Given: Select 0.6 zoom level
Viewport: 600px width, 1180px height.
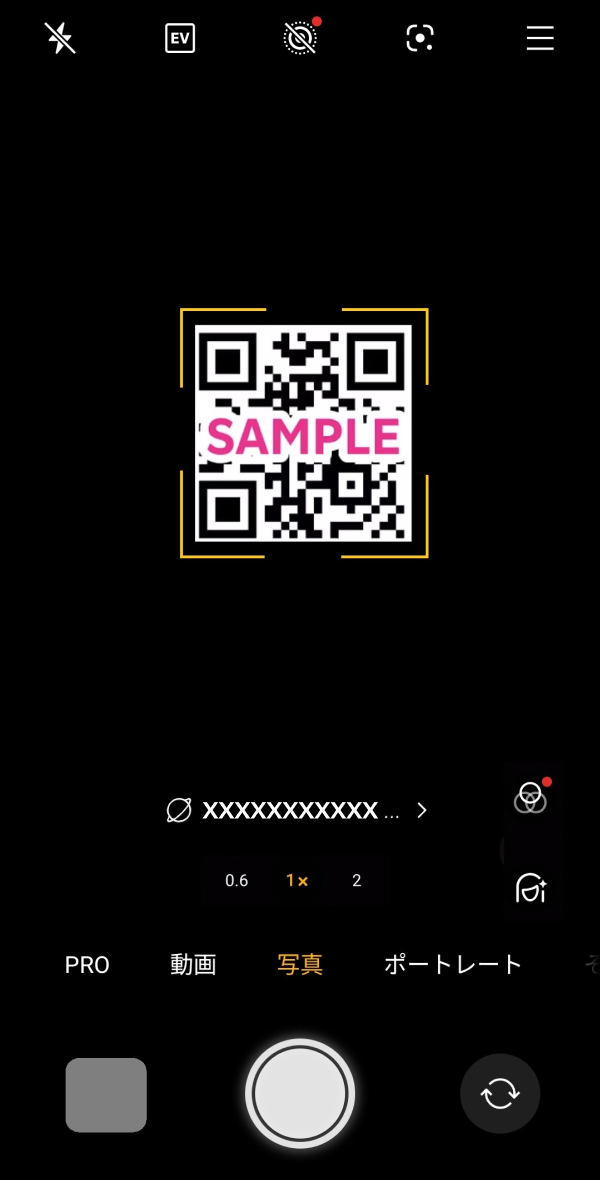Looking at the screenshot, I should tap(236, 881).
